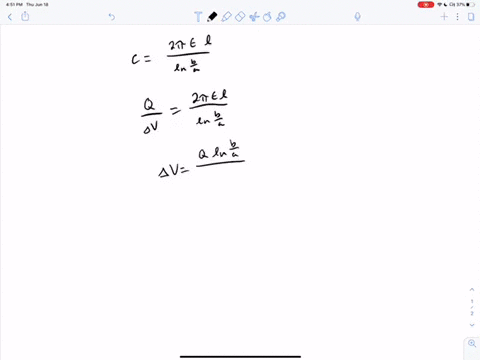Open the three-dot overflow menu

tap(457, 17)
